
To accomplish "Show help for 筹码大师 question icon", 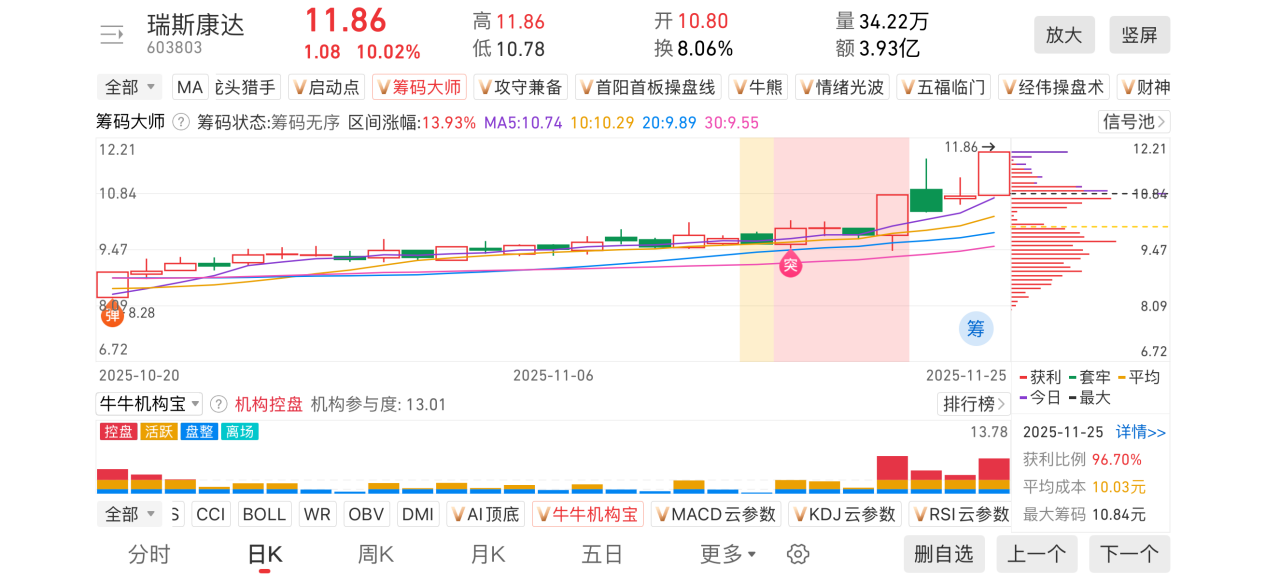I will click(x=181, y=122).
